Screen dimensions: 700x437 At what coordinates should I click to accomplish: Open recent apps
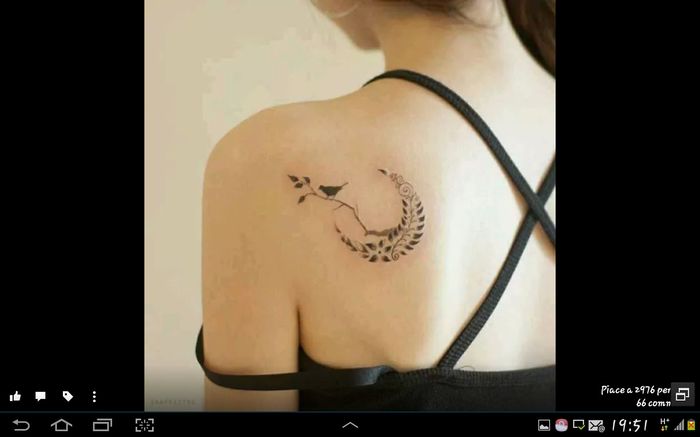point(102,425)
